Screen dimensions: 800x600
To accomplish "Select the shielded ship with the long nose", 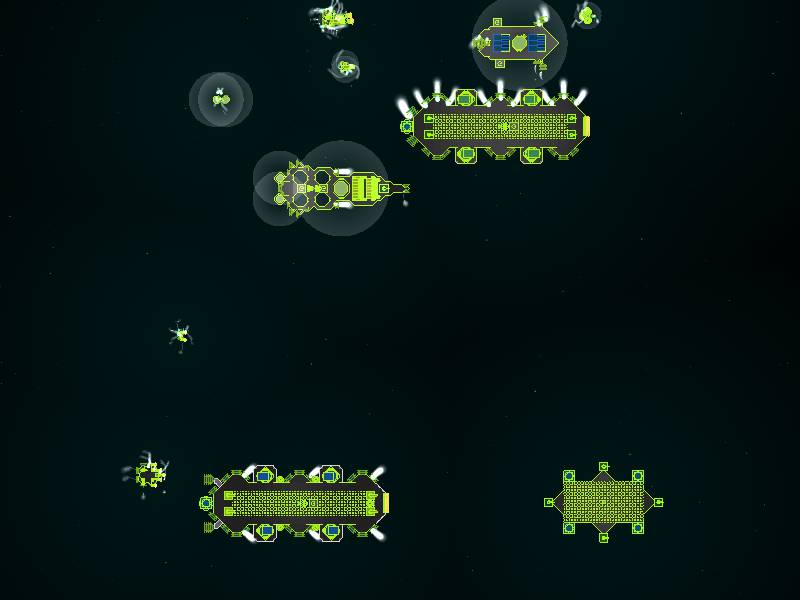I will 340,187.
